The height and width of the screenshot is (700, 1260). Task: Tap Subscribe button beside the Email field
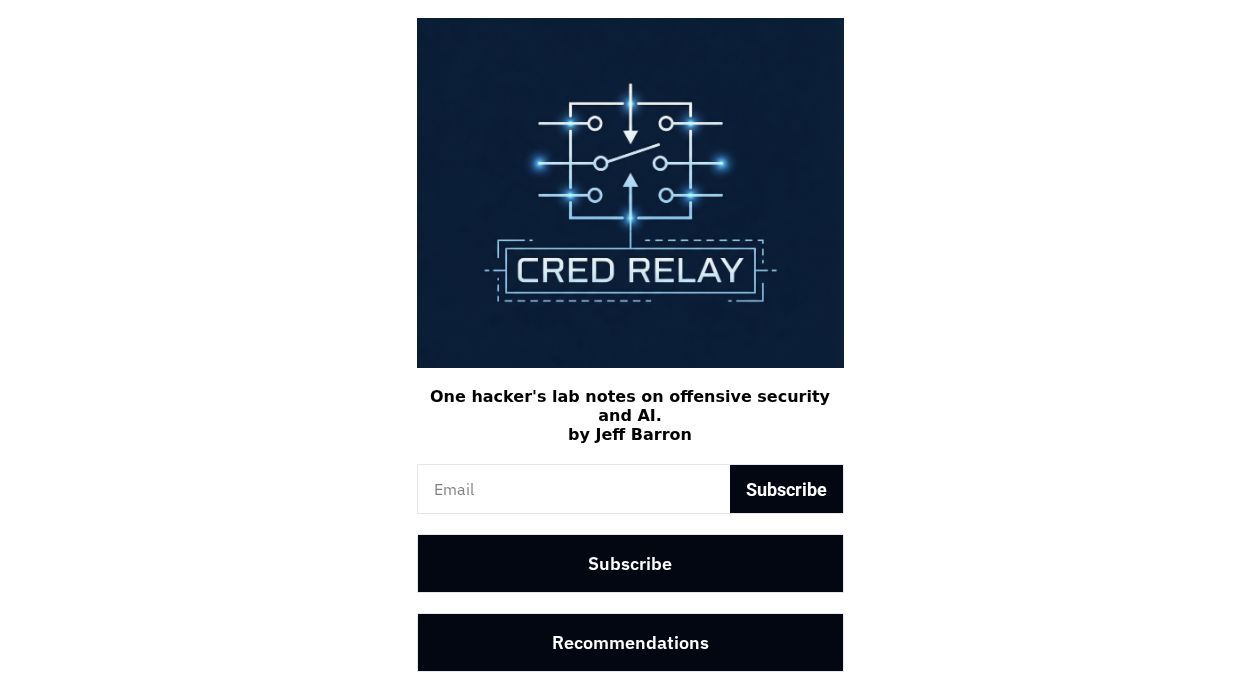(x=786, y=489)
